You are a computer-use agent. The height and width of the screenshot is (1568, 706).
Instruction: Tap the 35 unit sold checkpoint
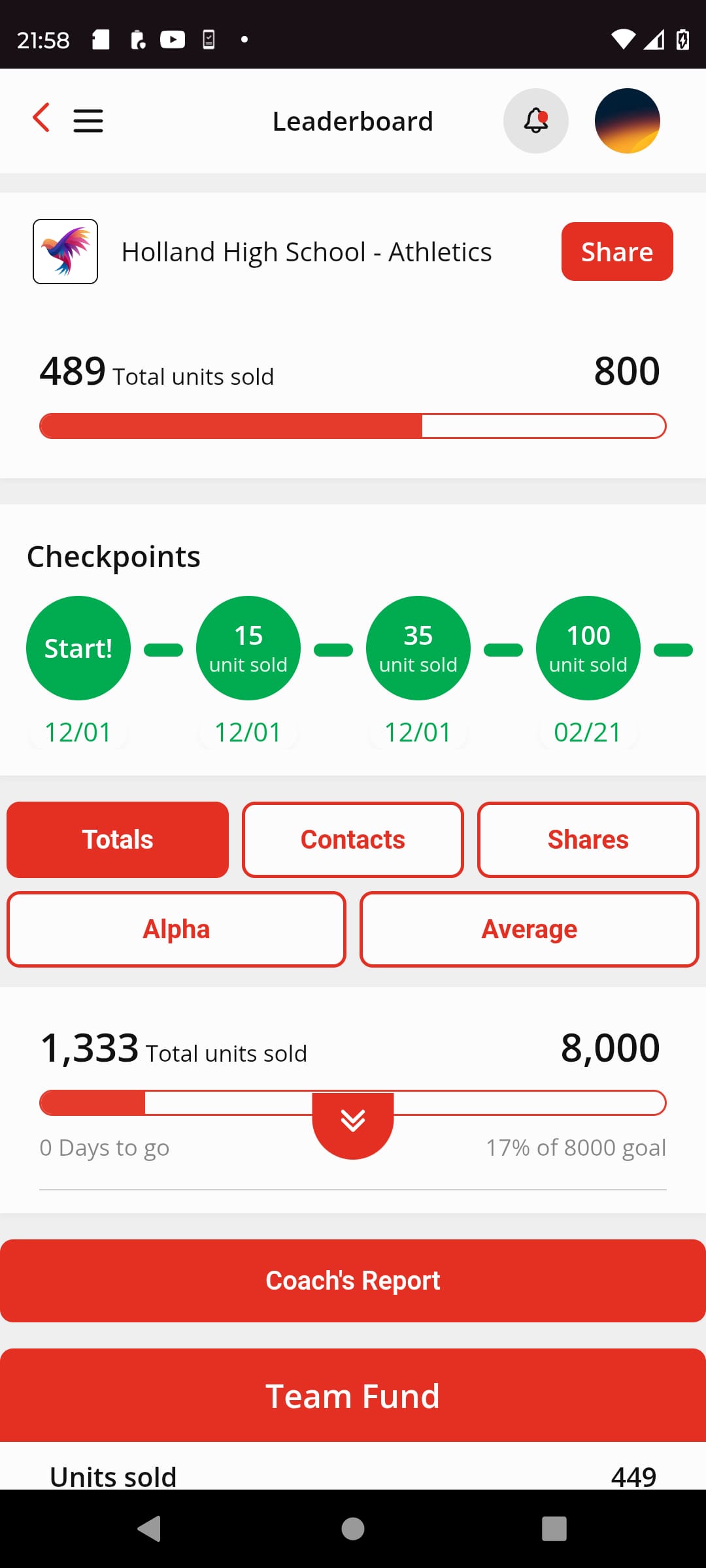click(x=418, y=647)
